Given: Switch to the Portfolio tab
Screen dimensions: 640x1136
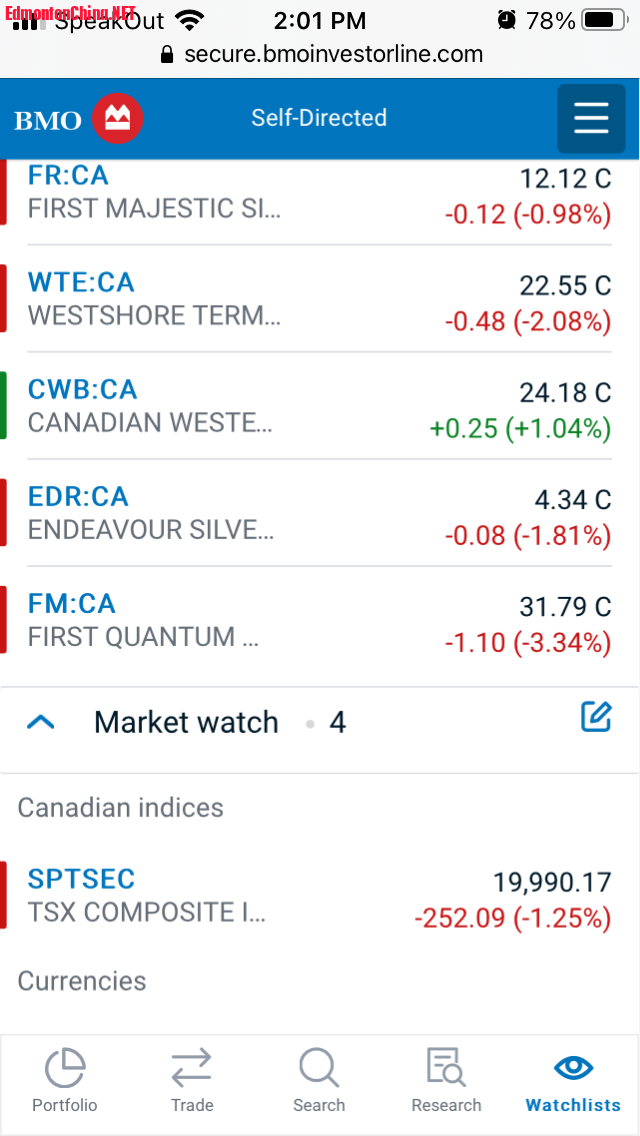Looking at the screenshot, I should [65, 1082].
